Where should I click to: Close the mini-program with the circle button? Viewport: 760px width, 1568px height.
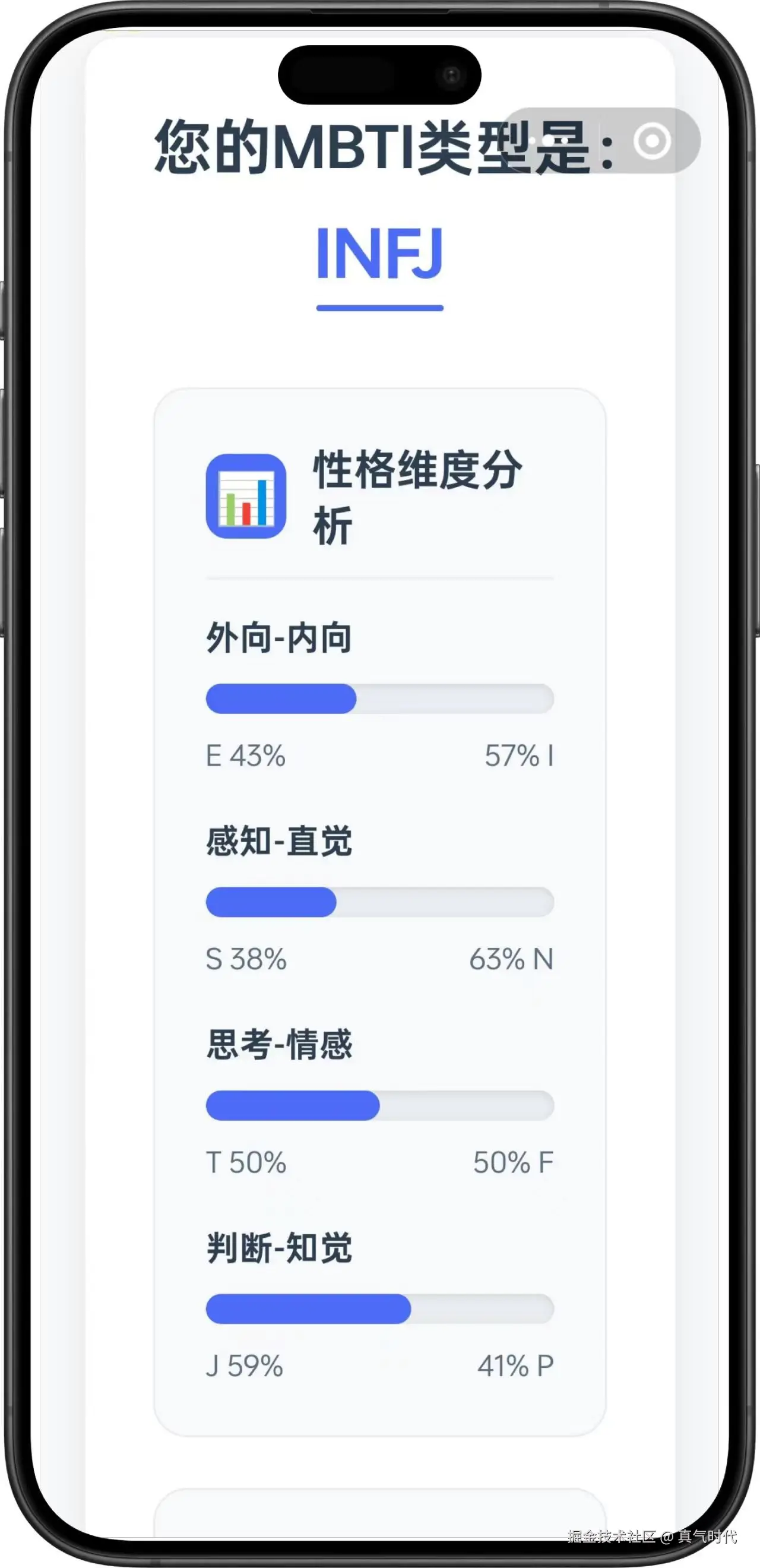coord(652,141)
